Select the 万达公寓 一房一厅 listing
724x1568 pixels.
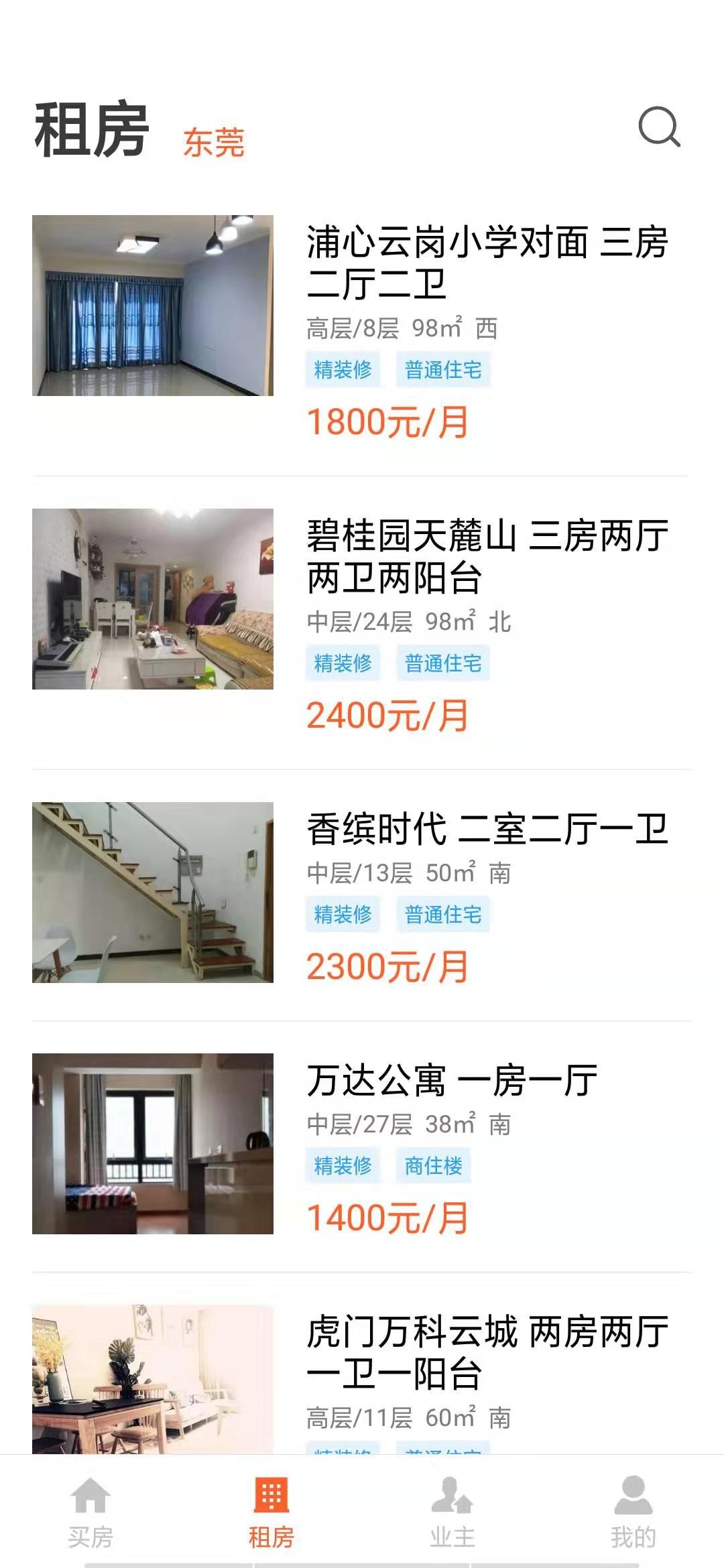point(452,1081)
